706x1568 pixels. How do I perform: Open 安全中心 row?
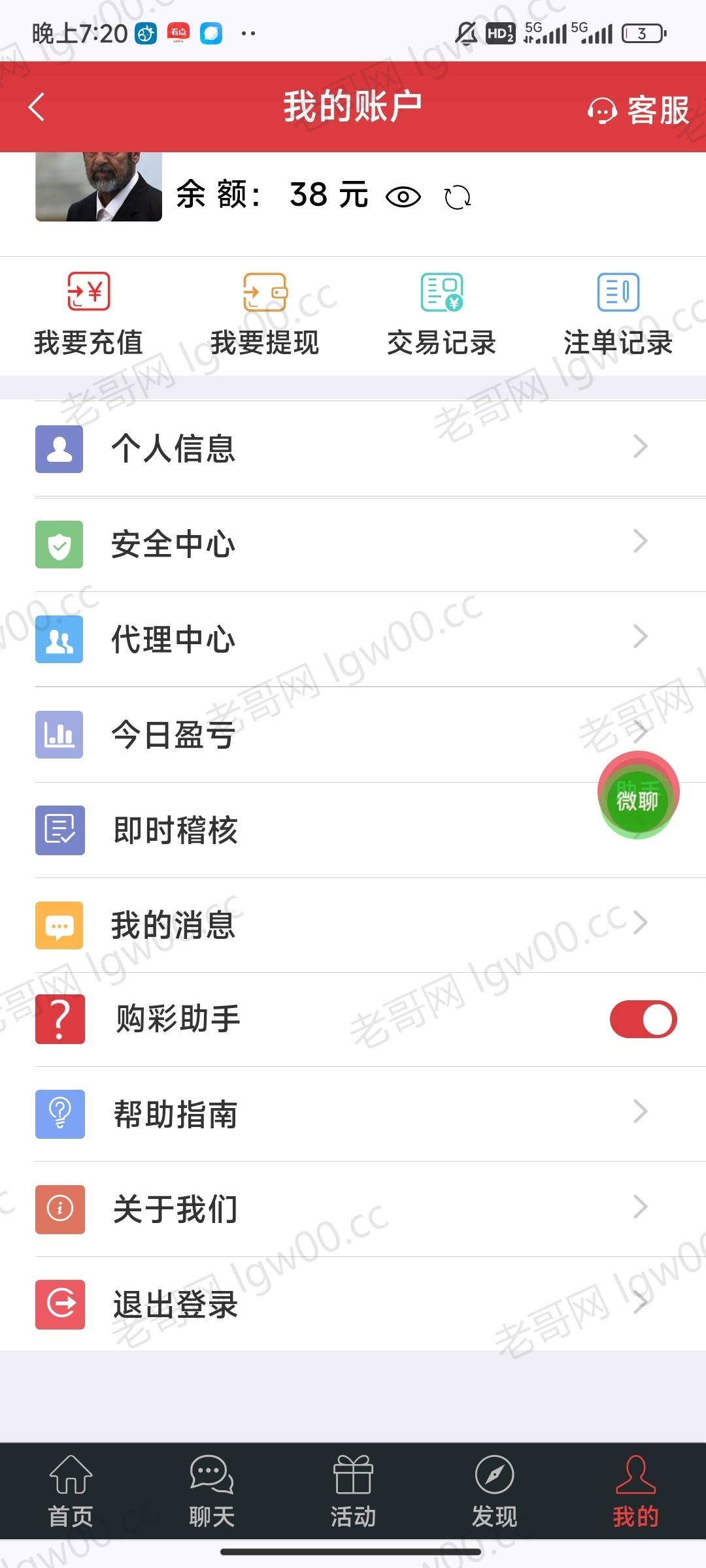pyautogui.click(x=353, y=544)
